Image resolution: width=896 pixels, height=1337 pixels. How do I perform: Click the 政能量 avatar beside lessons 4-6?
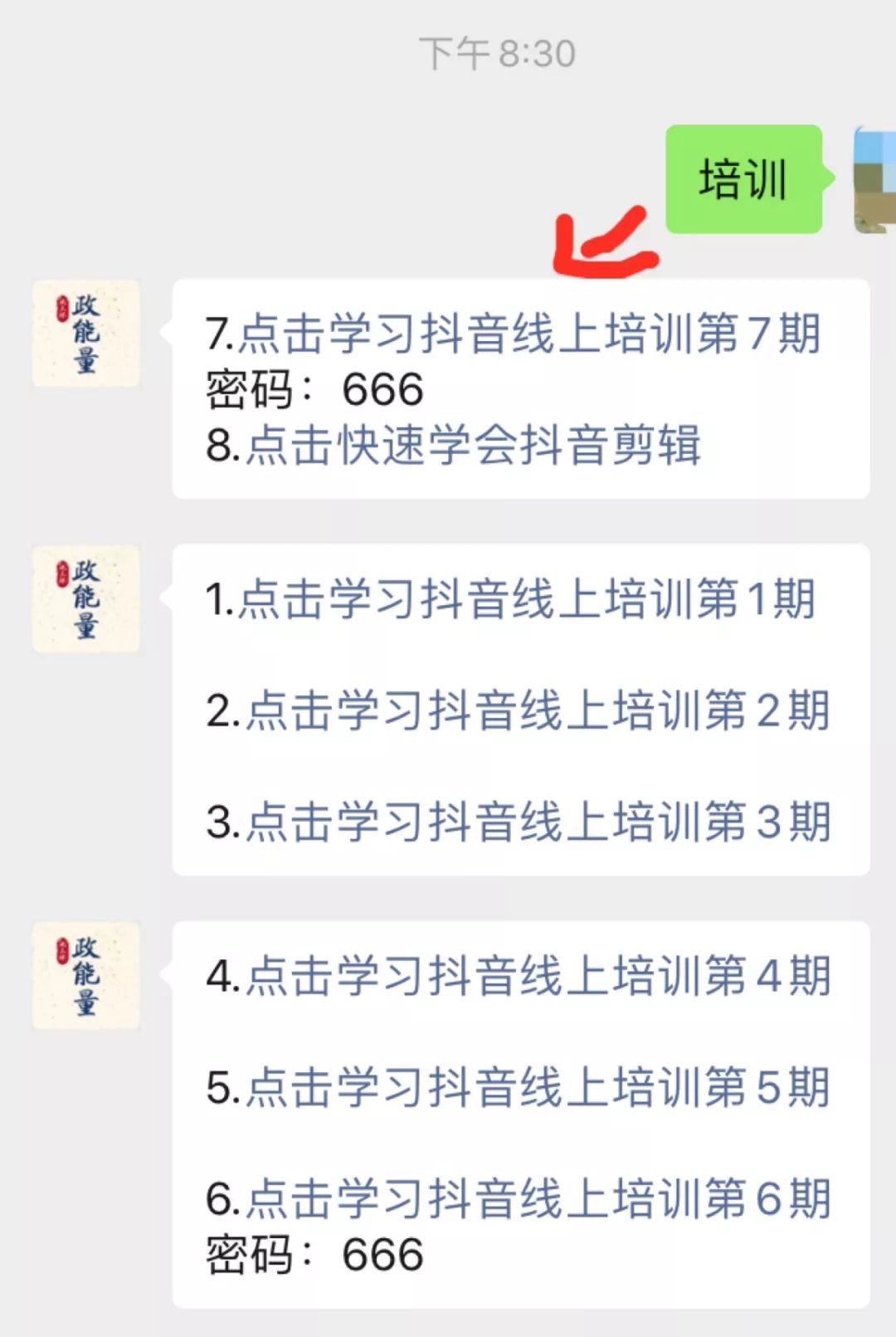tap(85, 975)
